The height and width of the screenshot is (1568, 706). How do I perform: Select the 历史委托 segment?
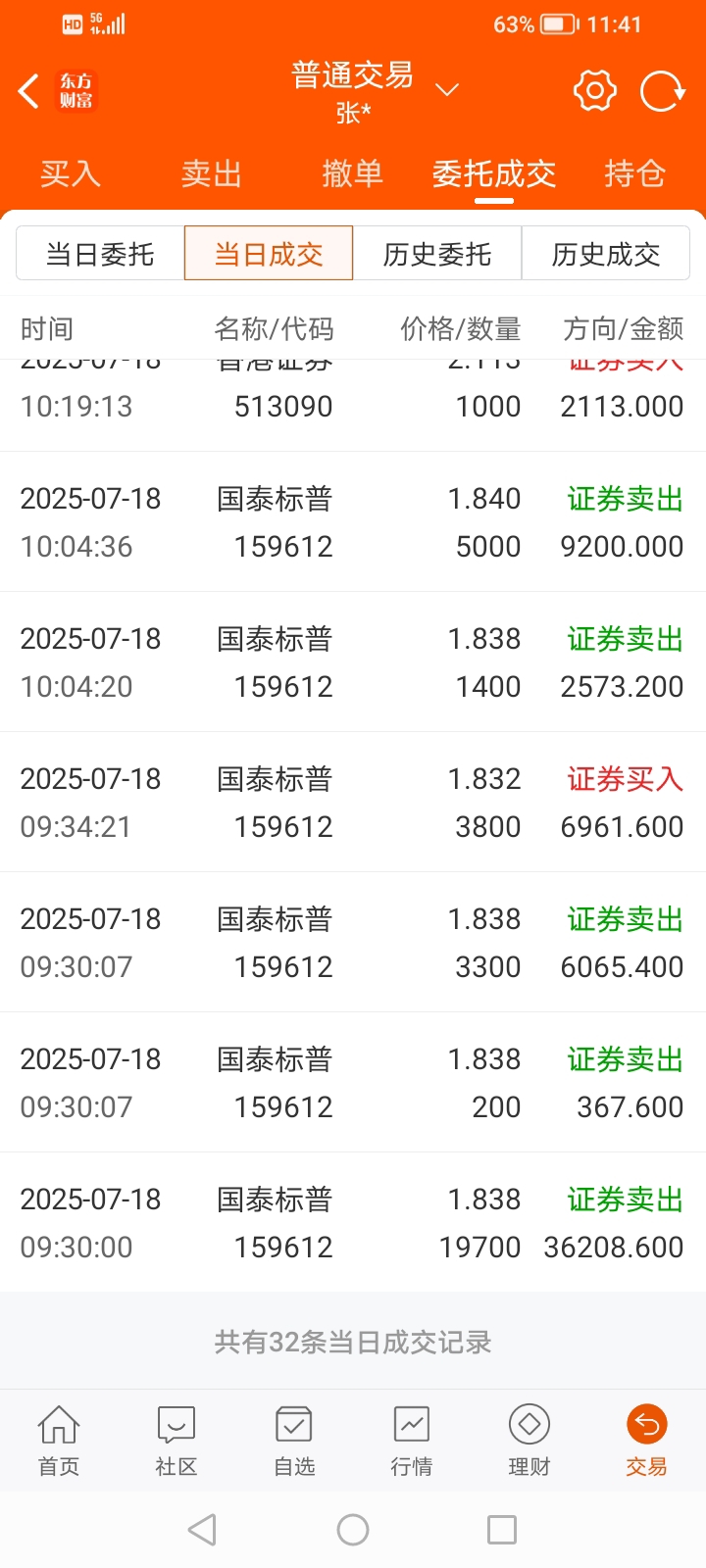coord(437,254)
